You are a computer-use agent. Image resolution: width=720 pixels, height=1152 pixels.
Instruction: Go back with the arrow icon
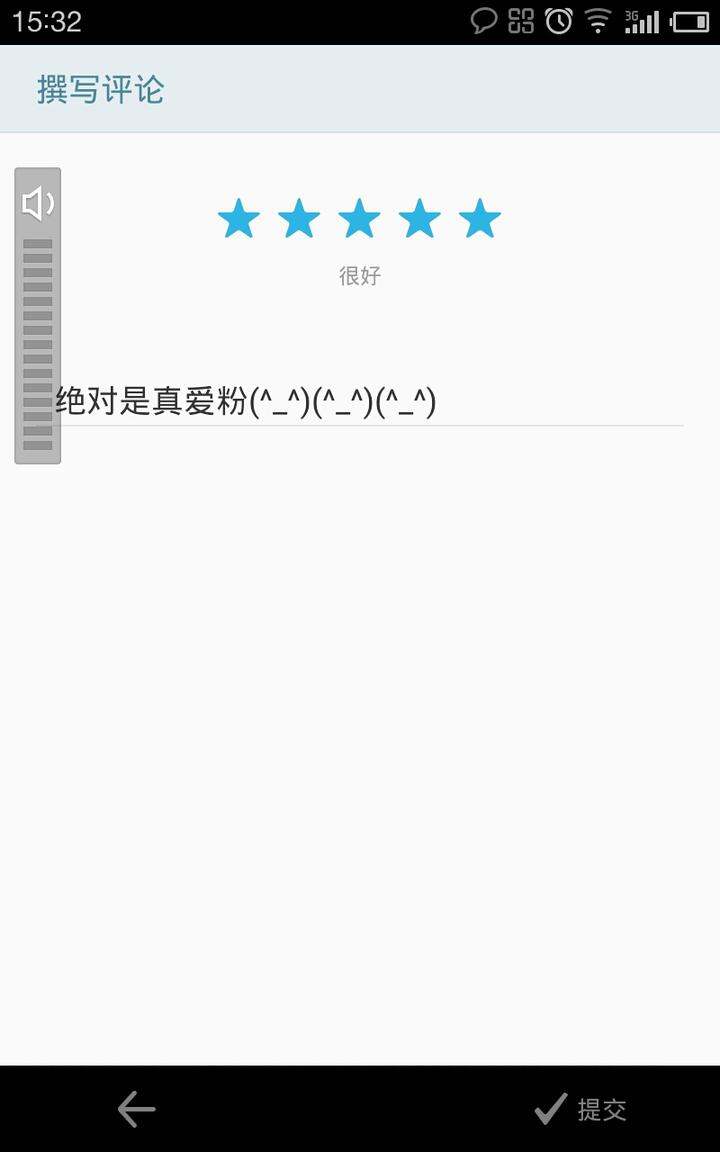[x=137, y=1109]
